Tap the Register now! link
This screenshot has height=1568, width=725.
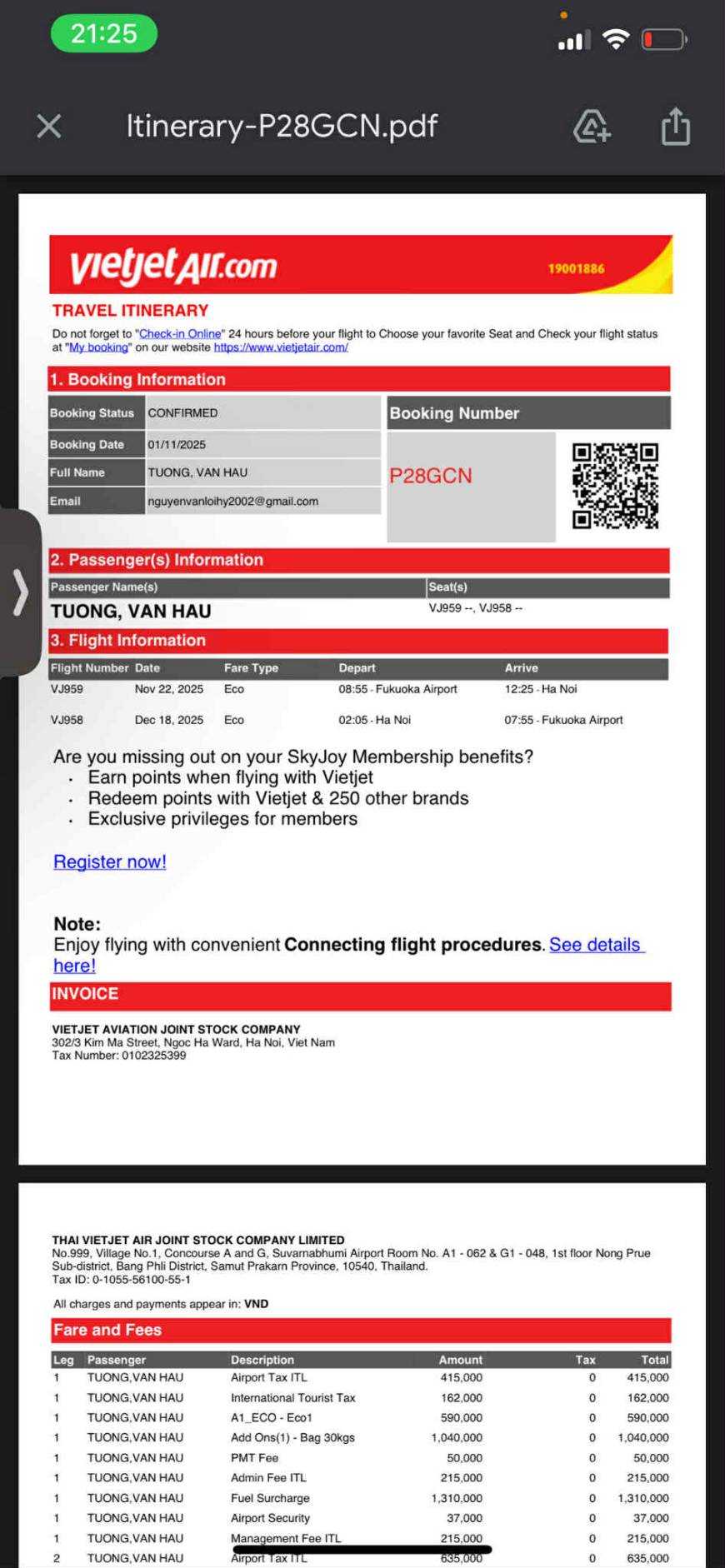[110, 861]
